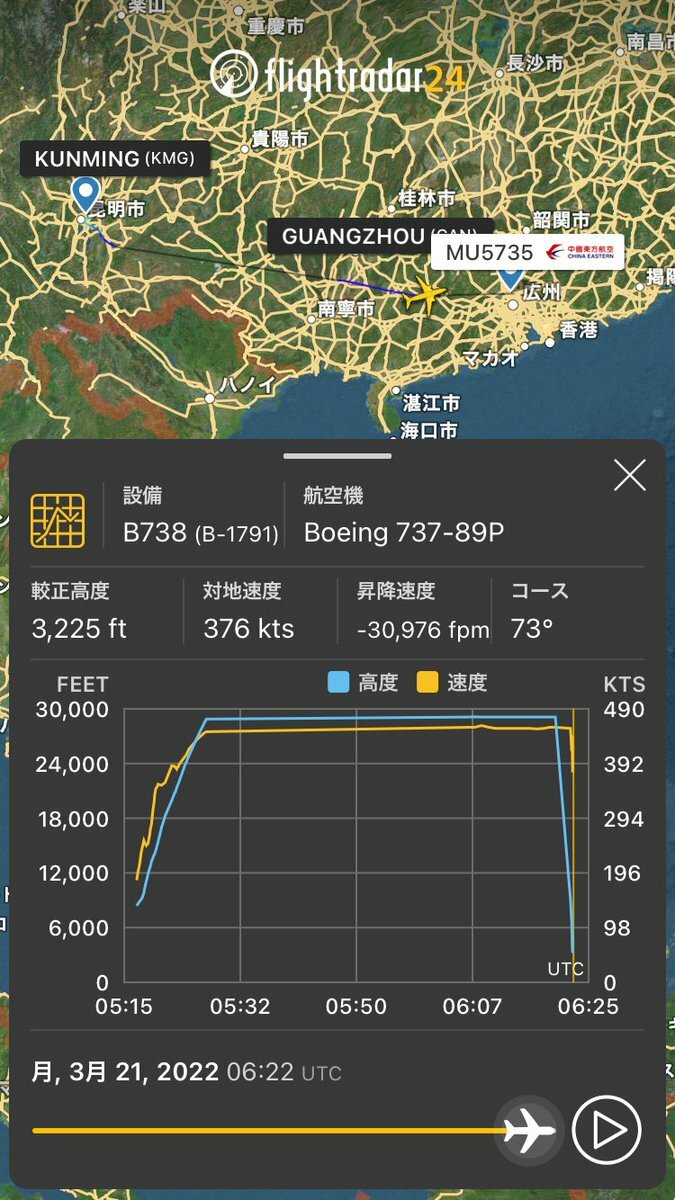Open the graph icon next to B738
675x1200 pixels.
pyautogui.click(x=58, y=520)
